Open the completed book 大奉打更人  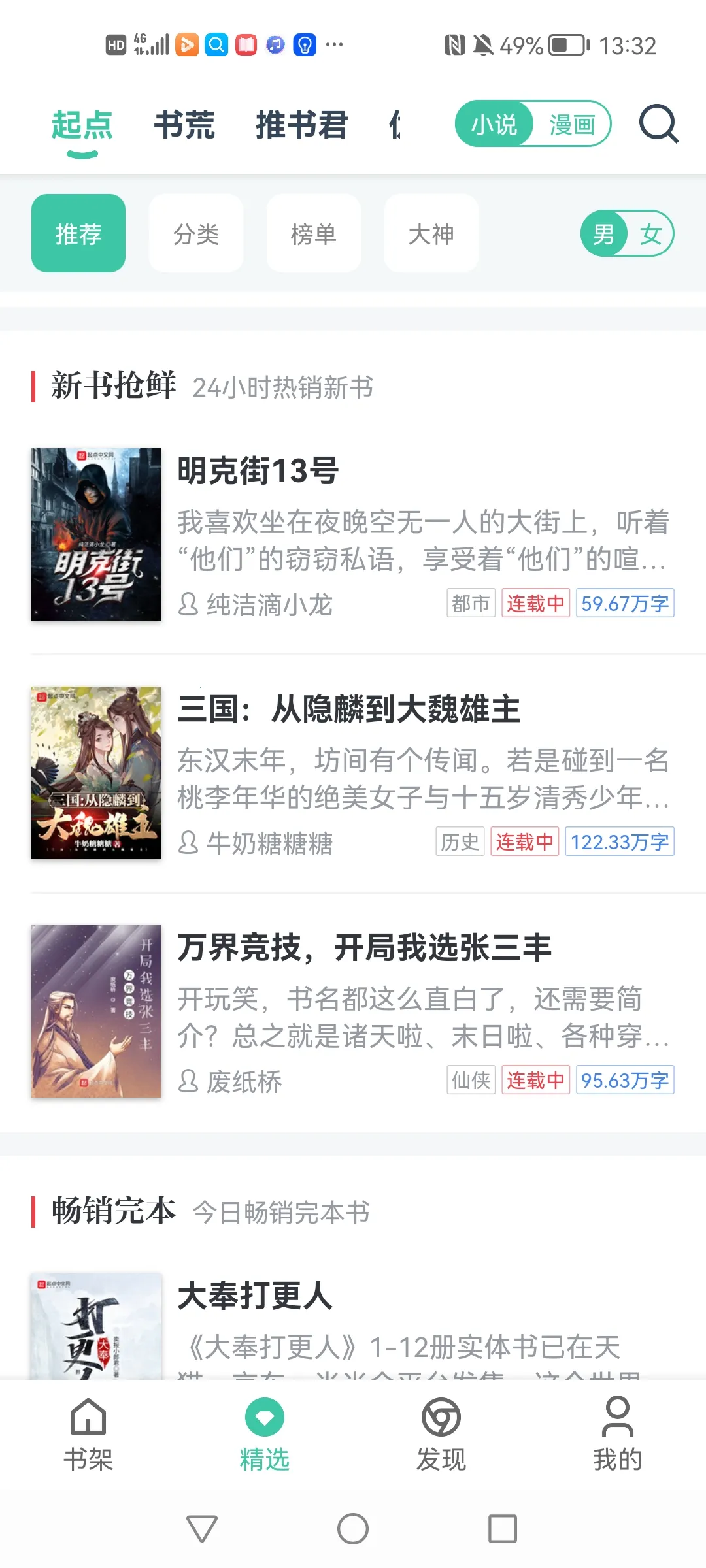pyautogui.click(x=255, y=1296)
